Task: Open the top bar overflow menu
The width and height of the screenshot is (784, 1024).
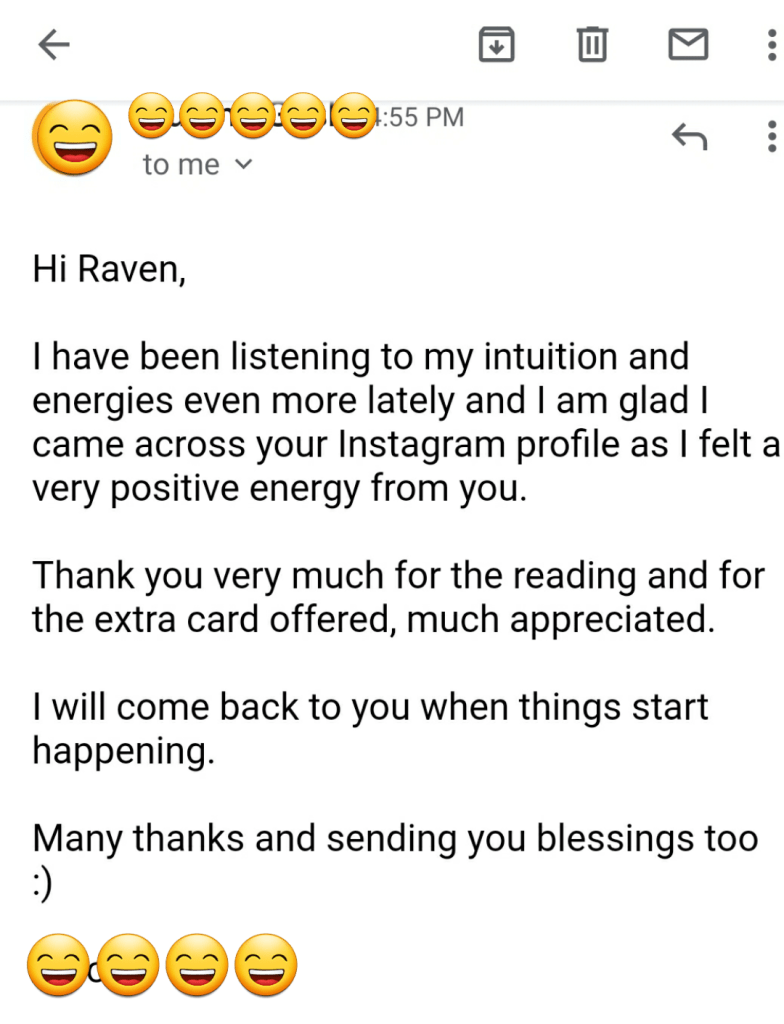Action: (x=771, y=45)
